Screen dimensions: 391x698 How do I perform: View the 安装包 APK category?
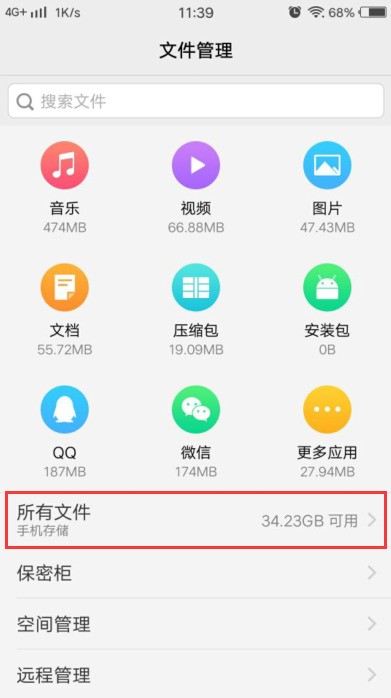[327, 310]
